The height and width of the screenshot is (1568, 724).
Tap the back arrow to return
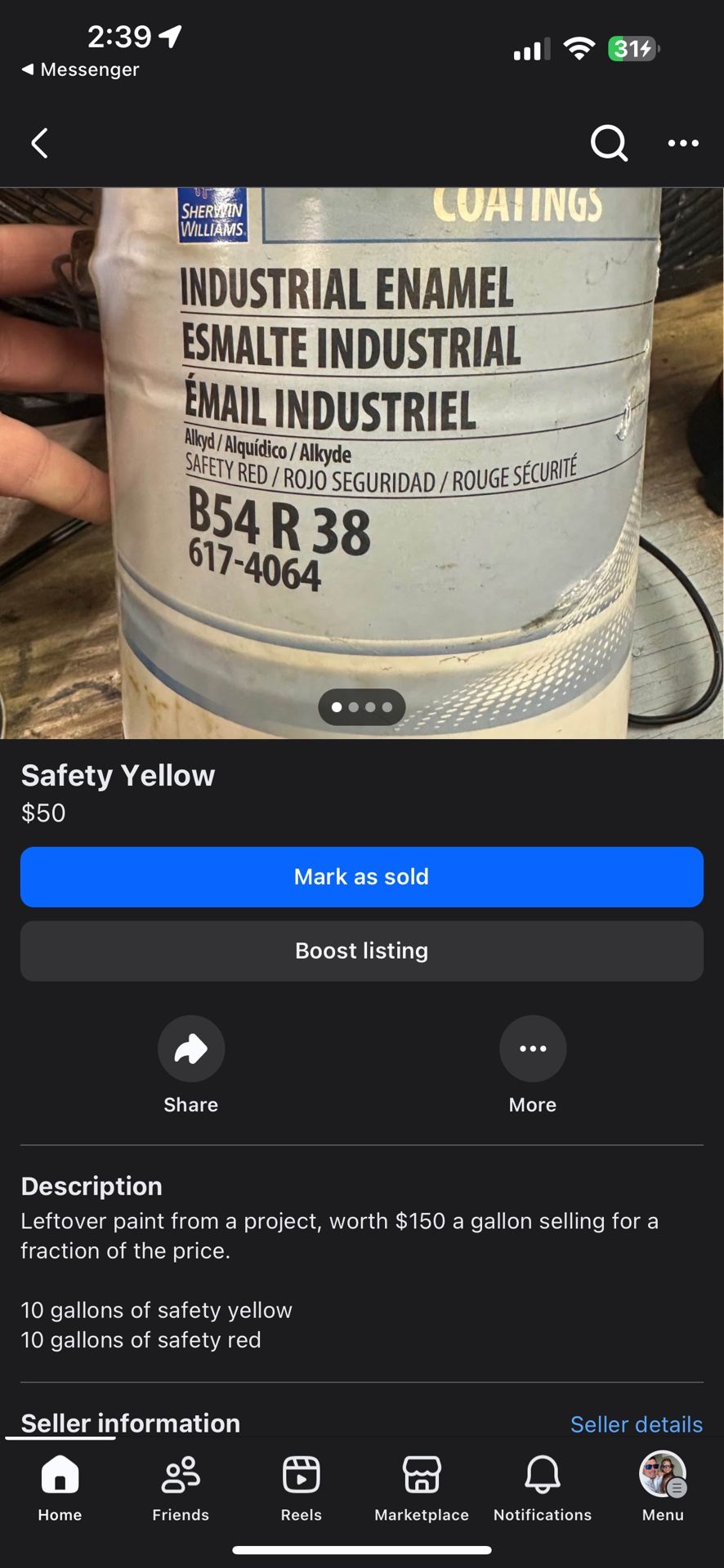39,143
